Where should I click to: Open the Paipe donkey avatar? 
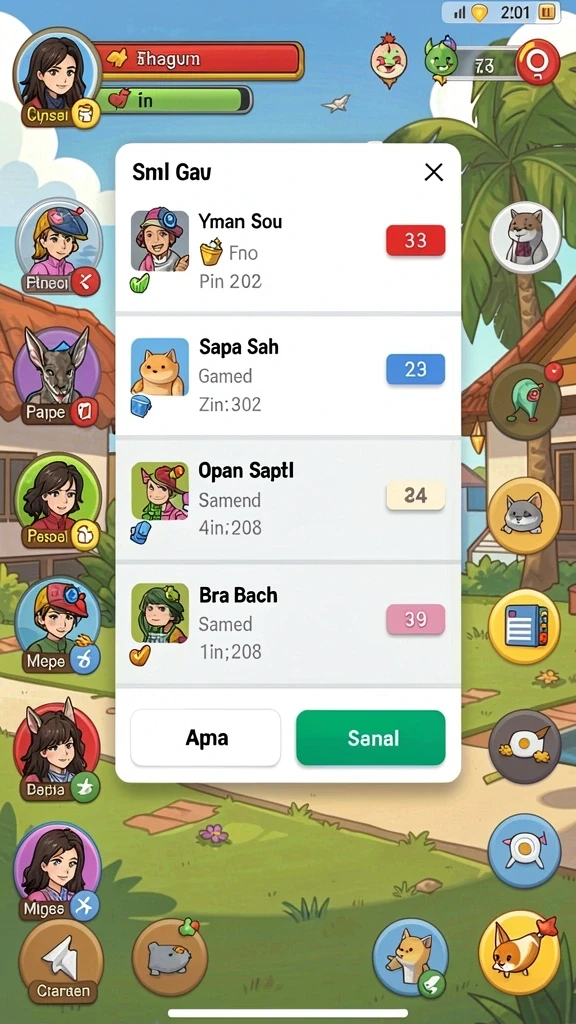pyautogui.click(x=57, y=376)
